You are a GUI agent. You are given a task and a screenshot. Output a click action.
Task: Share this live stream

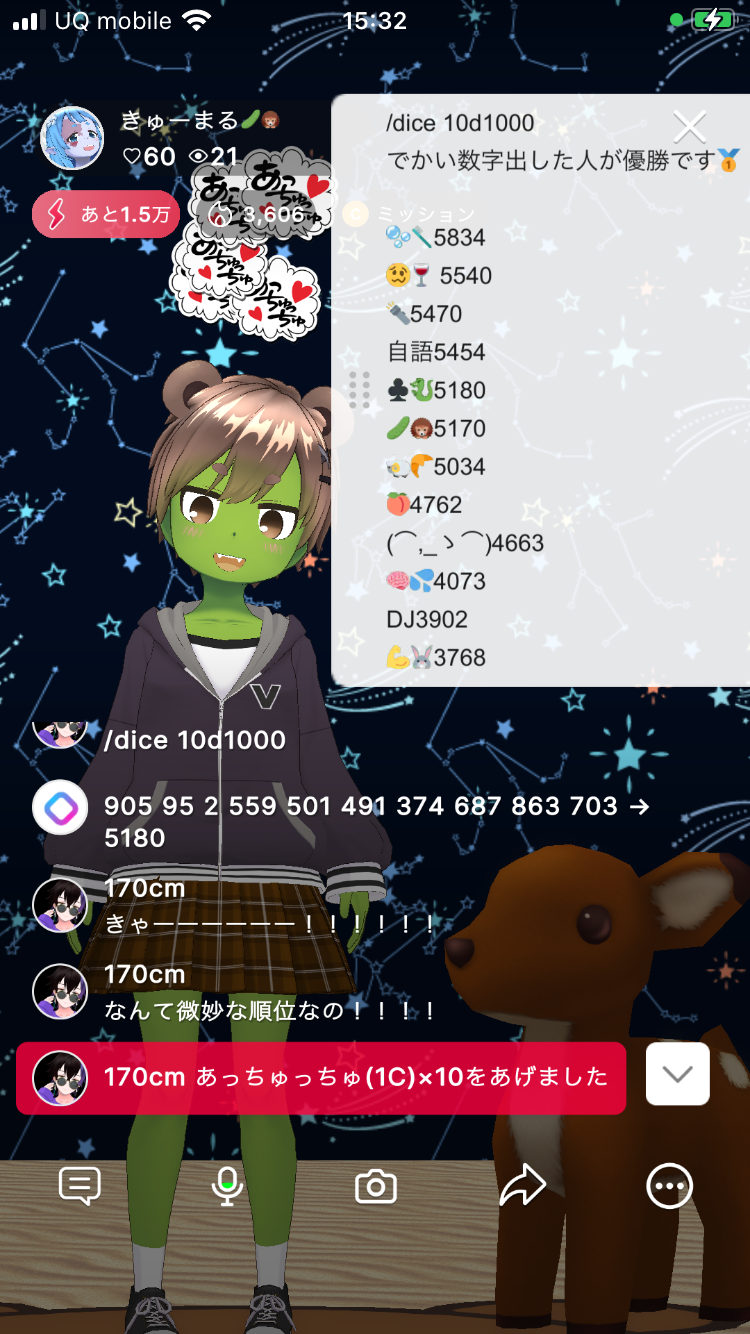[523, 1187]
